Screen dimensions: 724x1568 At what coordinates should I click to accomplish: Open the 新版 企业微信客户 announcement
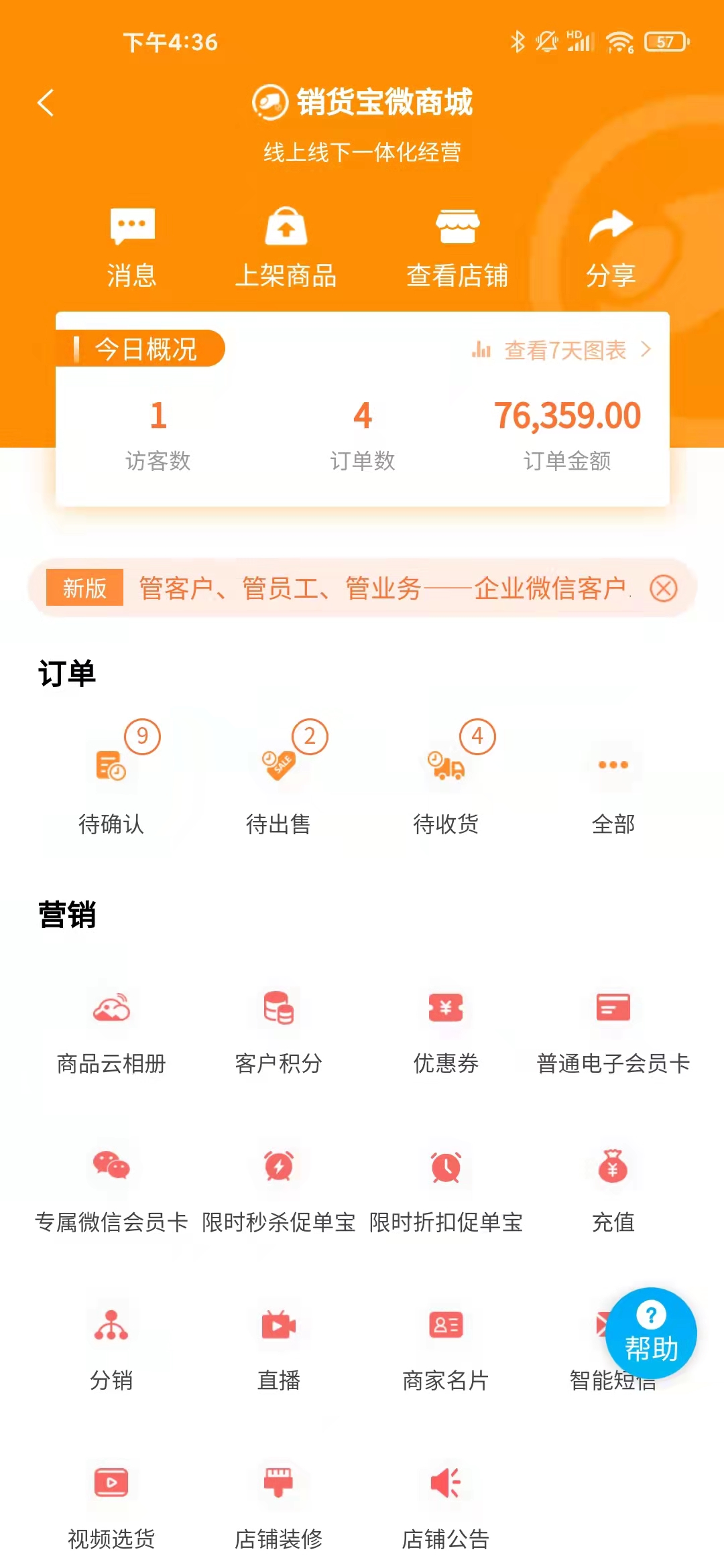(x=382, y=588)
